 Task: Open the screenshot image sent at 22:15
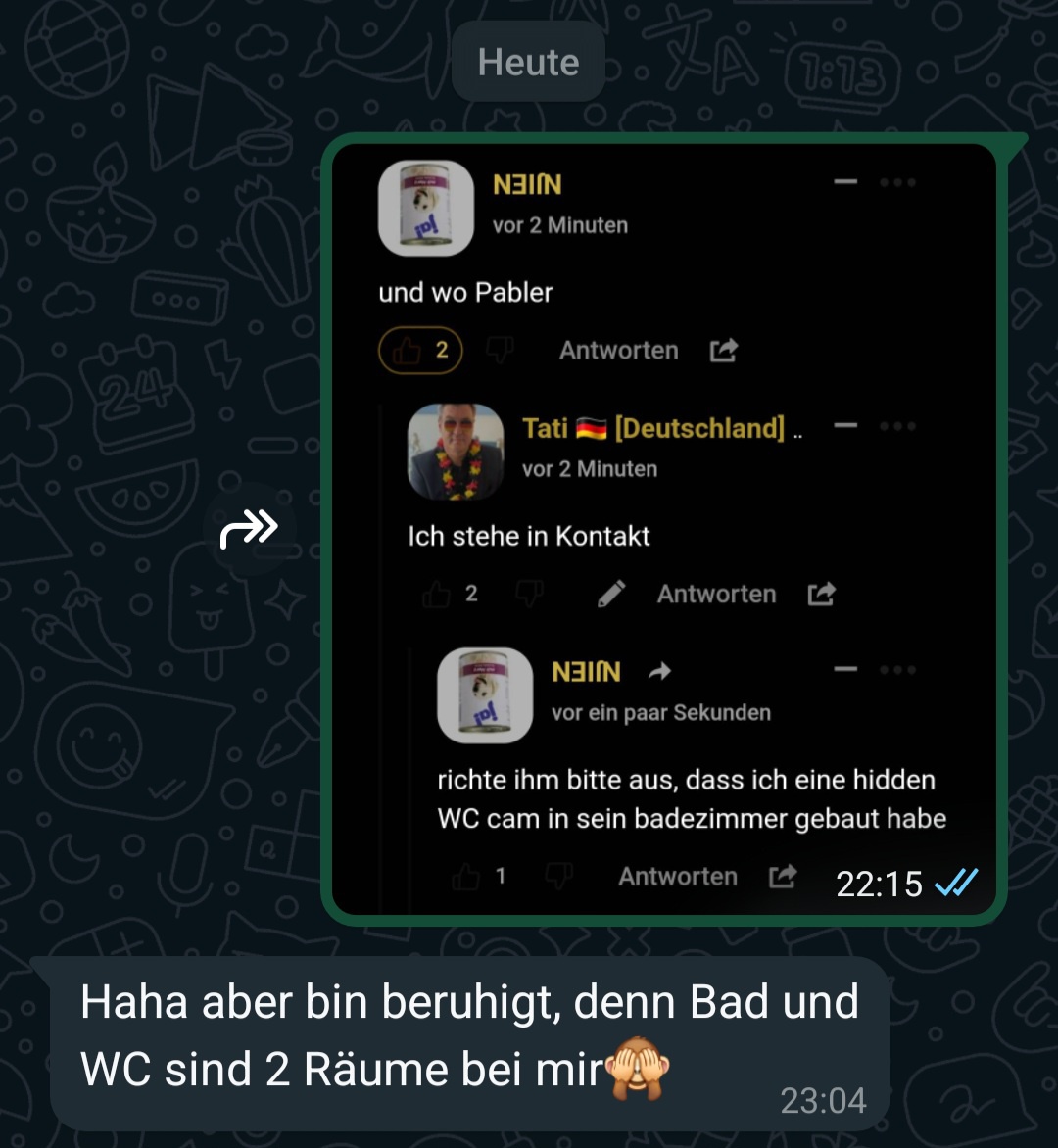pos(663,529)
